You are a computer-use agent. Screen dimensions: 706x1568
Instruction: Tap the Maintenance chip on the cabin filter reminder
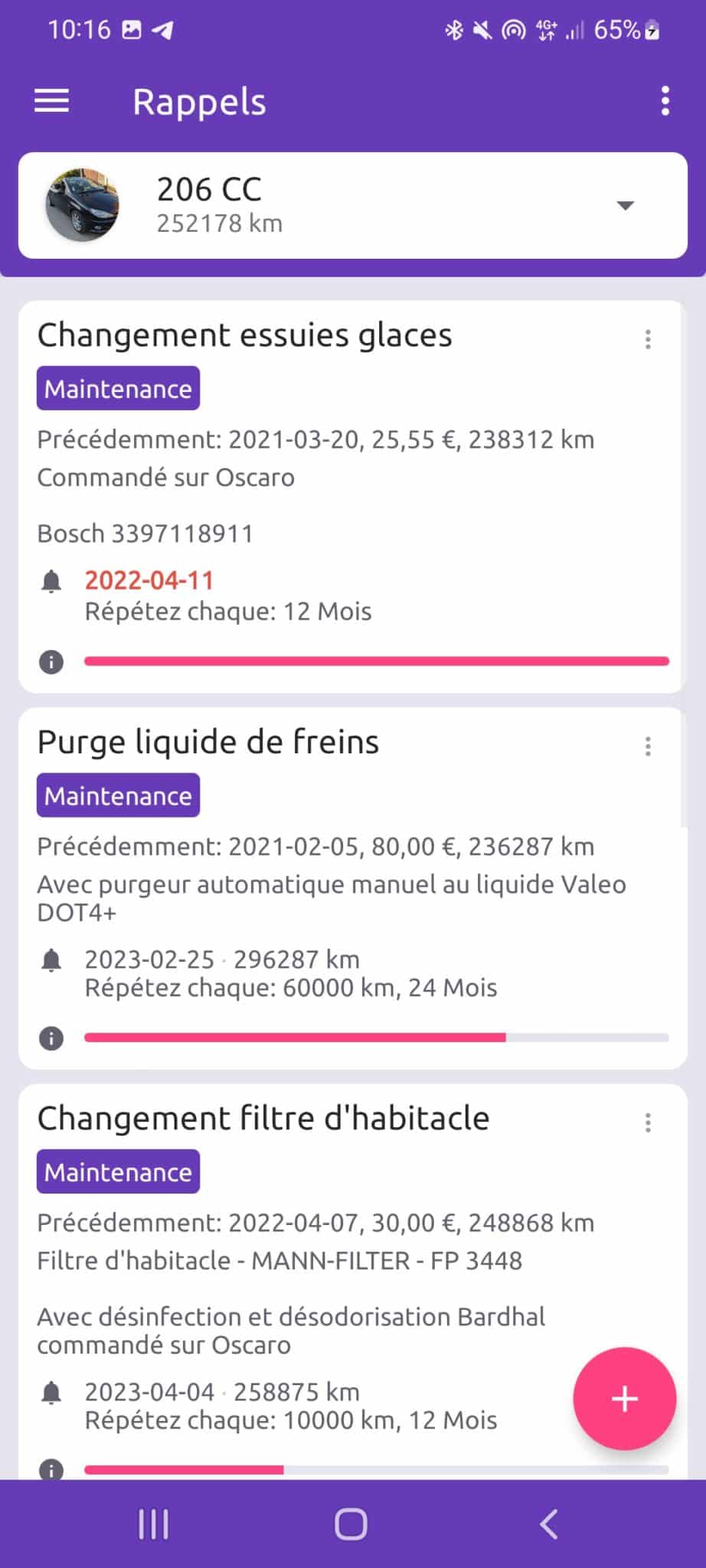pyautogui.click(x=118, y=1171)
